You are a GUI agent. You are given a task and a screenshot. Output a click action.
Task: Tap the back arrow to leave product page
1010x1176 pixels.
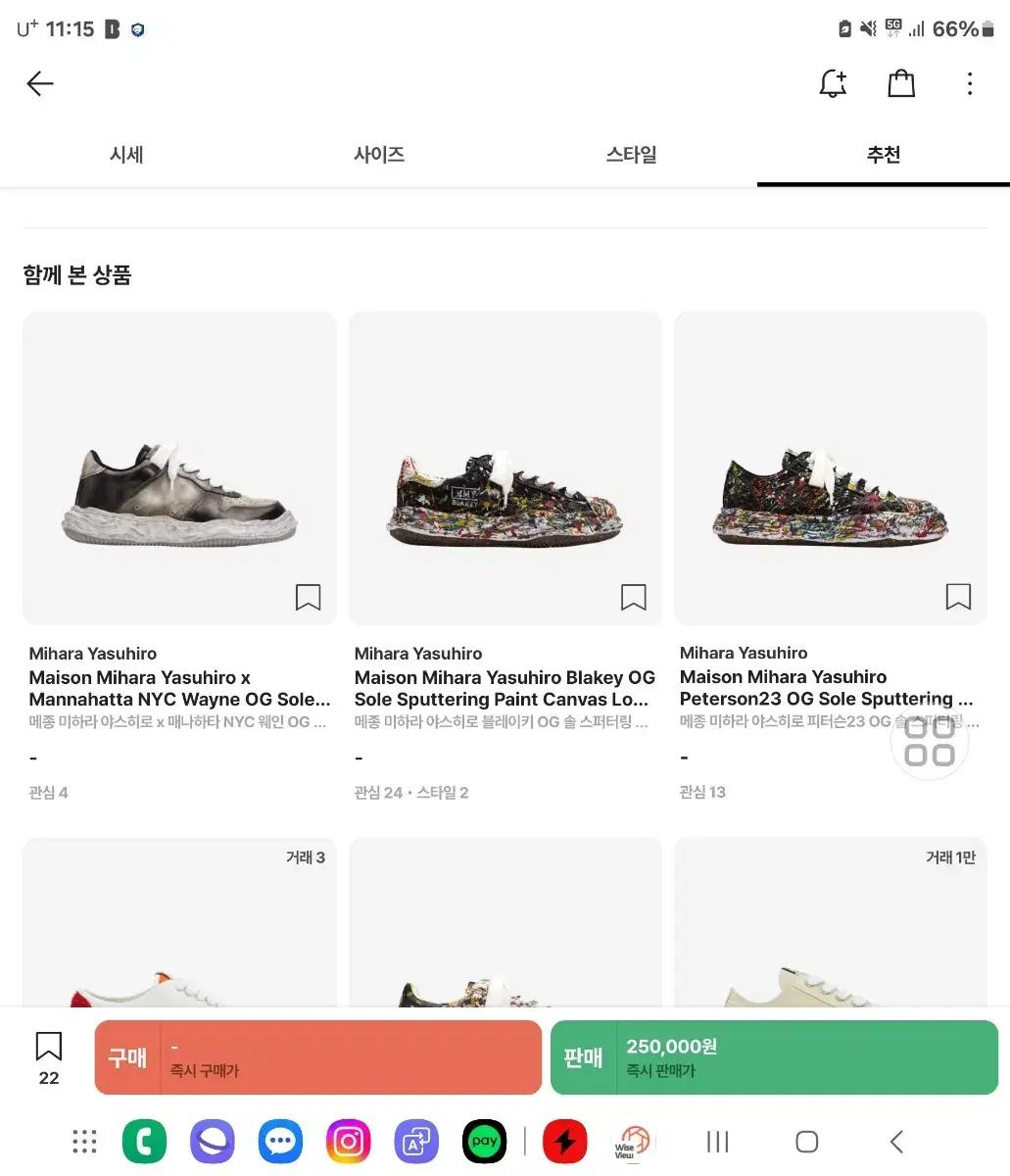tap(39, 83)
